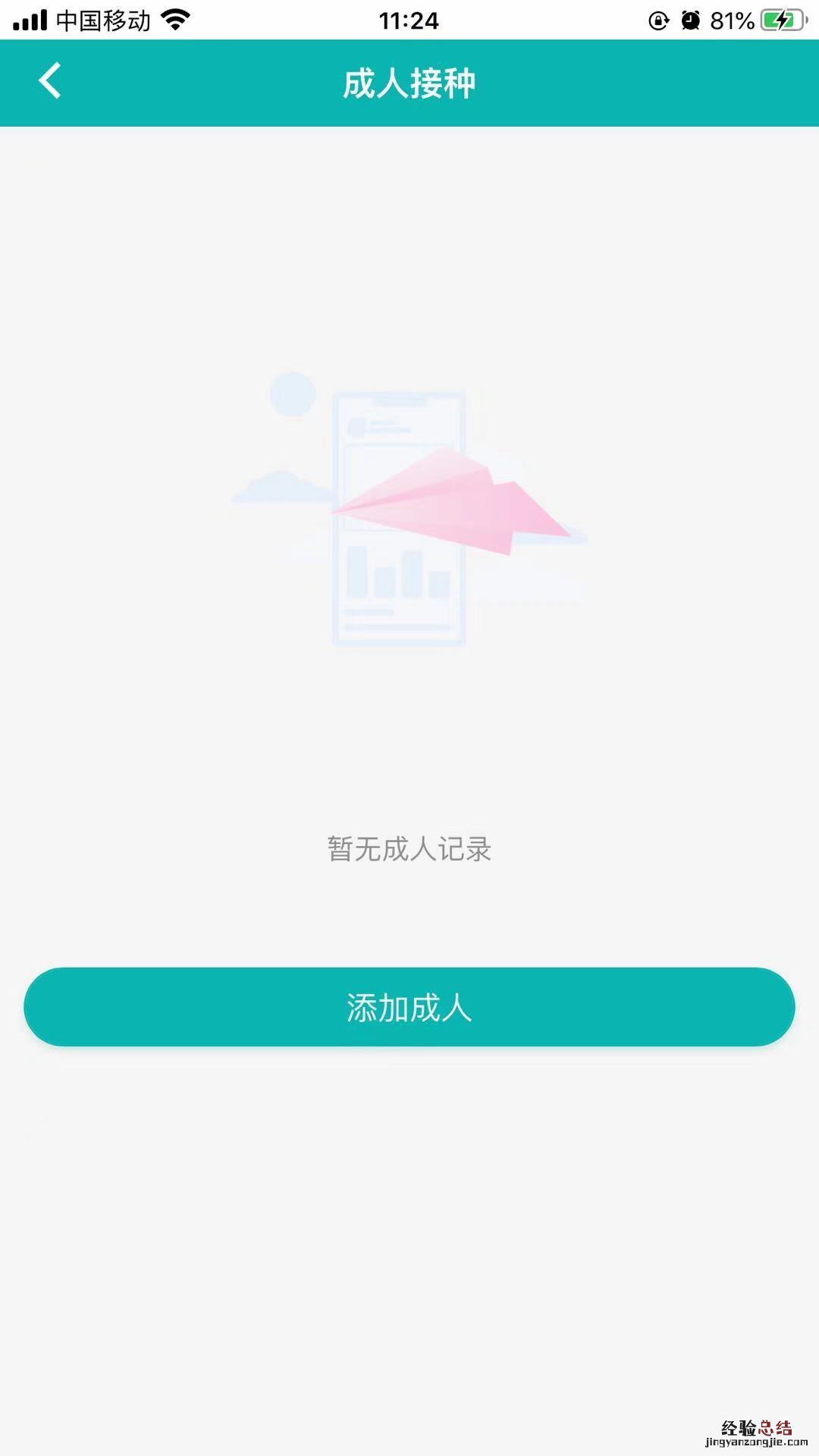The width and height of the screenshot is (819, 1456).
Task: Tap the 添加成人 button
Action: (x=409, y=1007)
